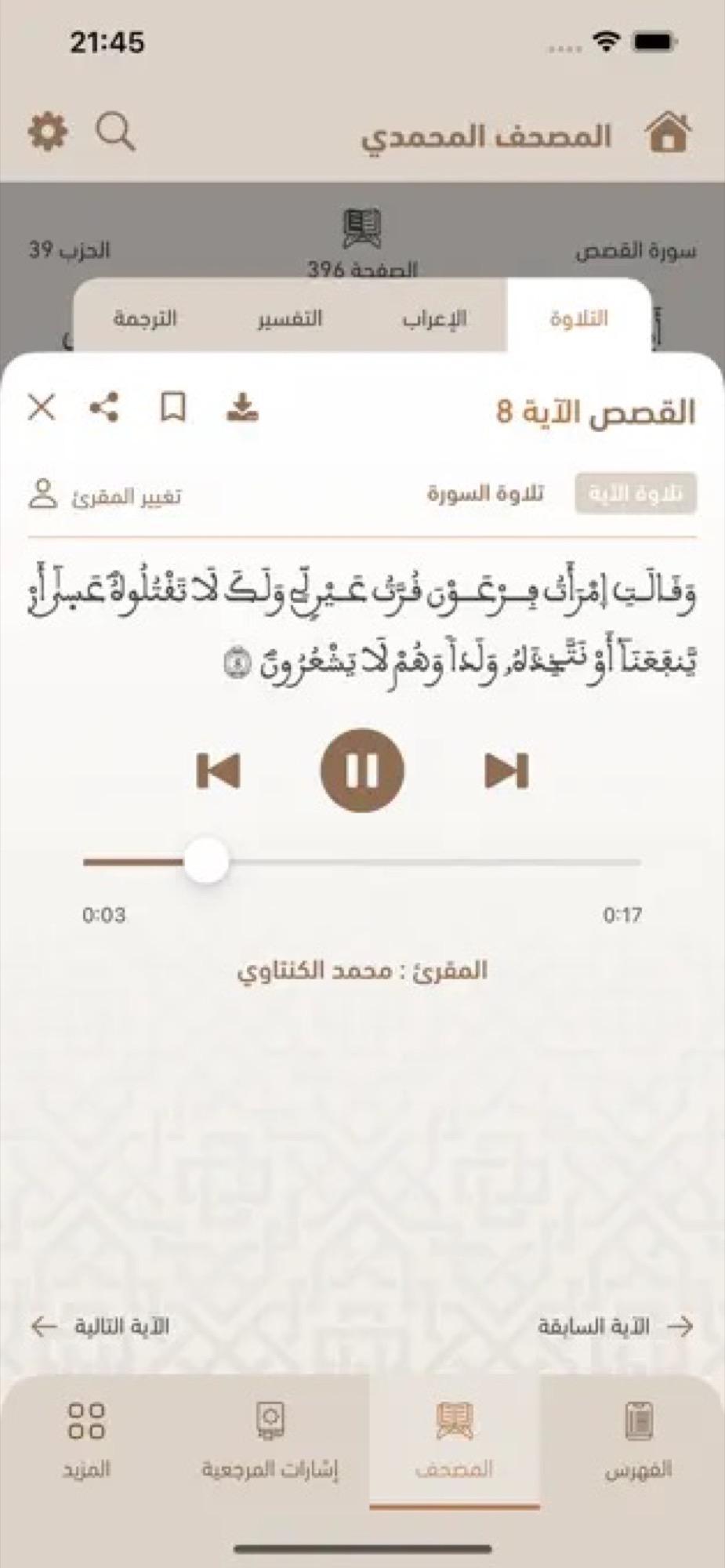Open the المزيد tab
This screenshot has height=1568, width=725.
click(86, 1441)
